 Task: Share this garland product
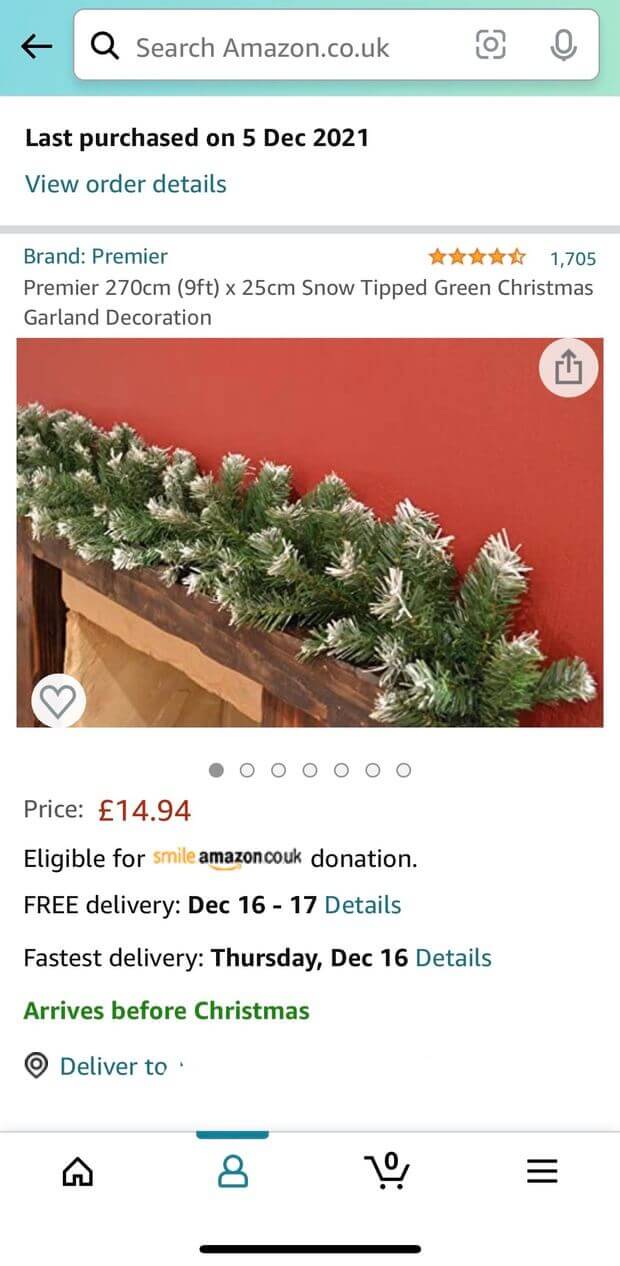(568, 368)
